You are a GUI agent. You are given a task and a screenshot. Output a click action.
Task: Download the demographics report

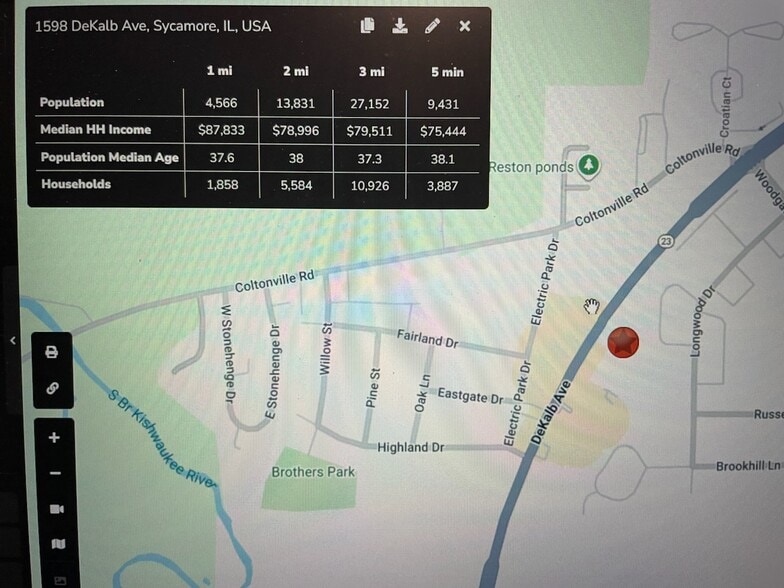coord(400,26)
